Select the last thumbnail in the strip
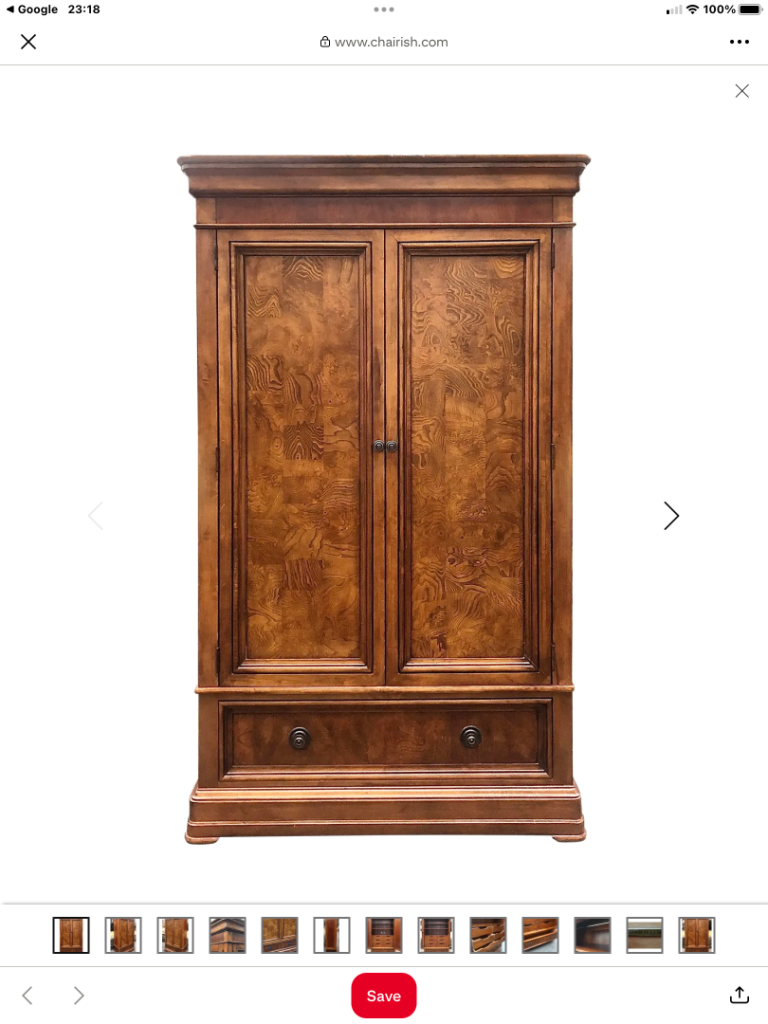The height and width of the screenshot is (1024, 768). click(696, 935)
